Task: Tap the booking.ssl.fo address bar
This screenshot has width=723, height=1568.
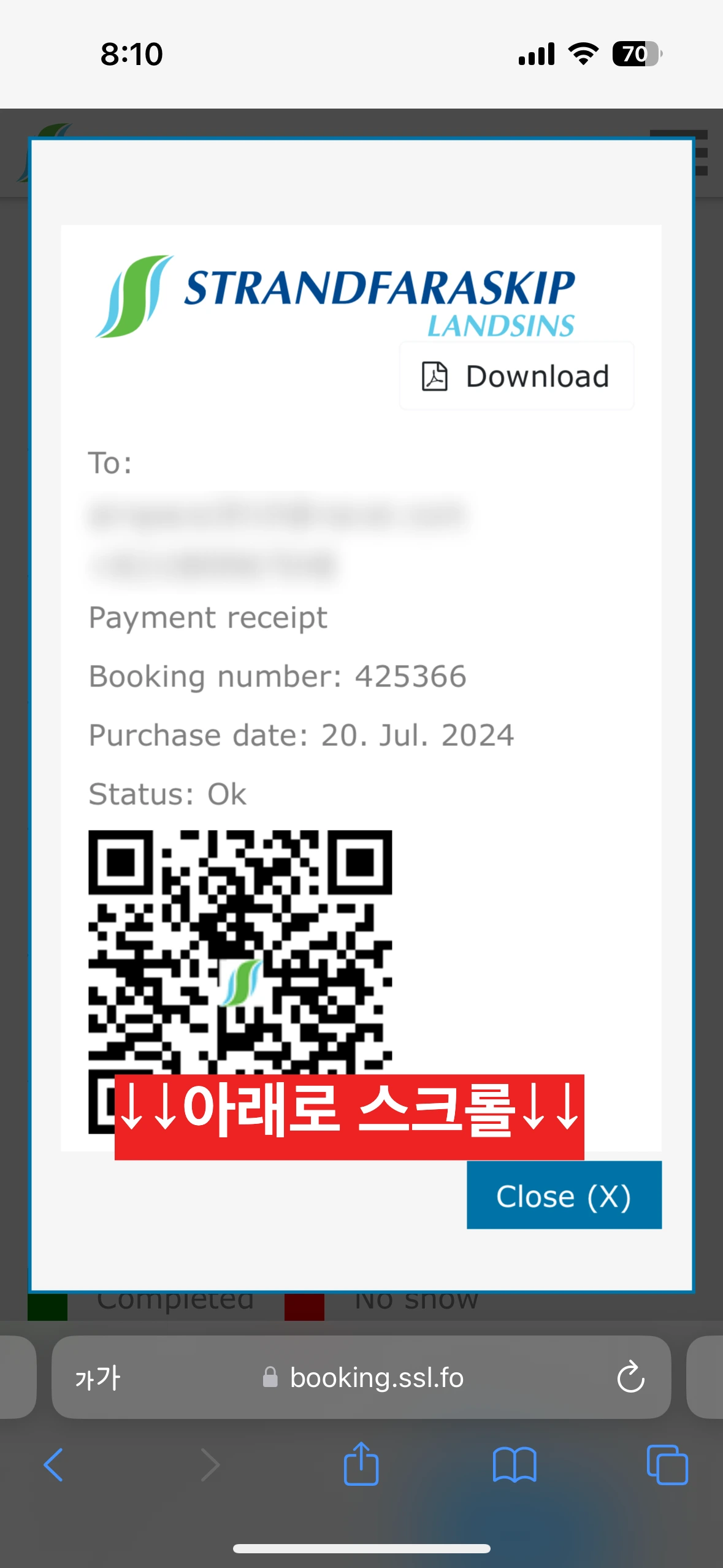Action: pos(361,1377)
